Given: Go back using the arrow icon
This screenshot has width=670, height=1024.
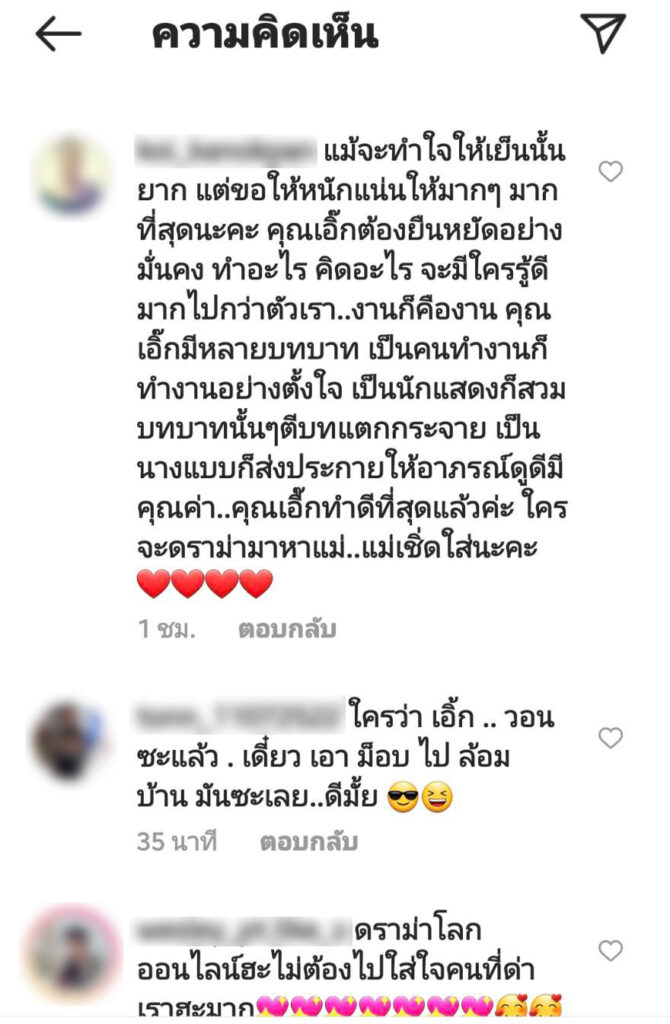Looking at the screenshot, I should pos(58,34).
